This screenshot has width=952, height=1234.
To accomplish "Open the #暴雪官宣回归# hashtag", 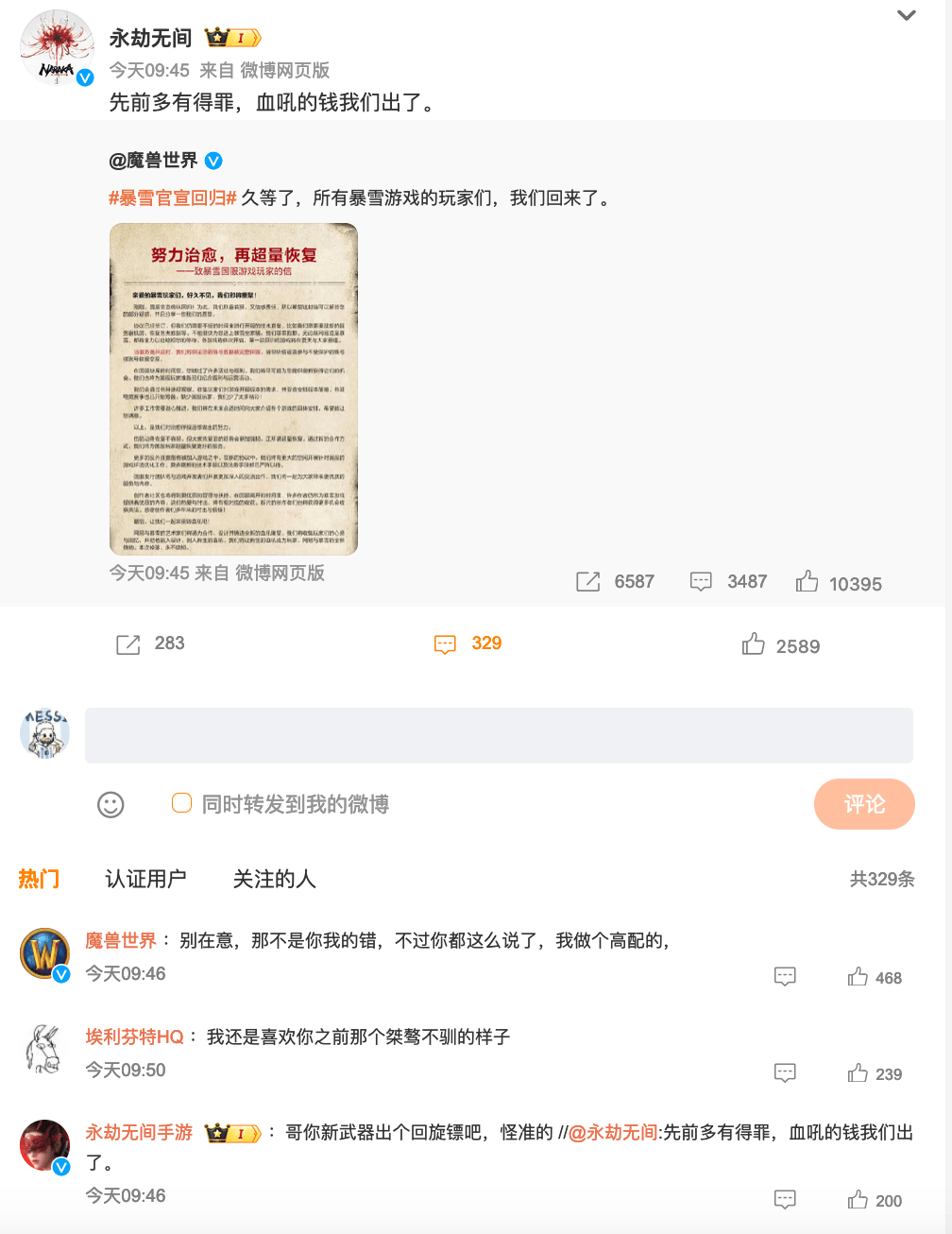I will point(172,198).
